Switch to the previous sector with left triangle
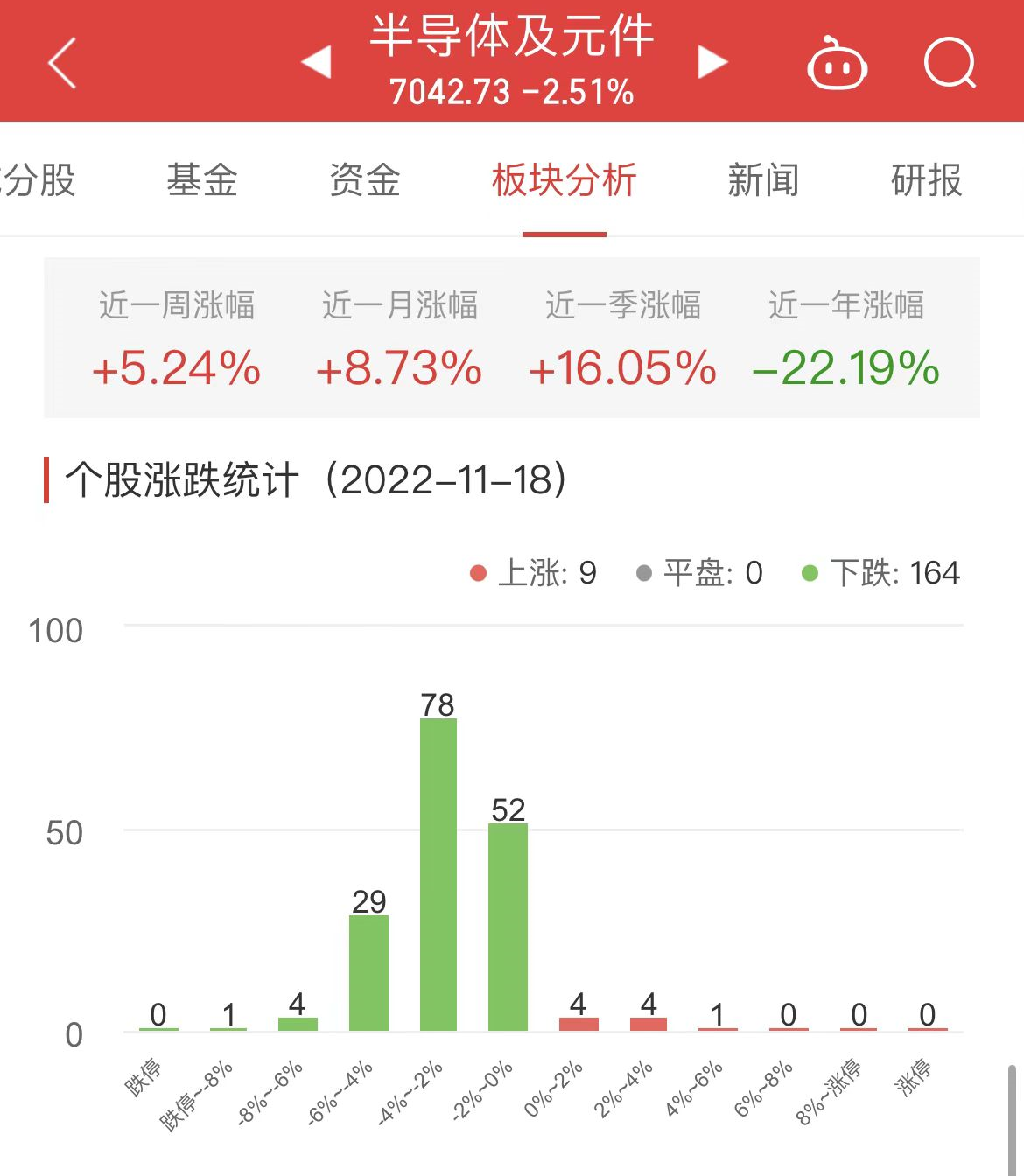This screenshot has height=1176, width=1024. [x=316, y=62]
